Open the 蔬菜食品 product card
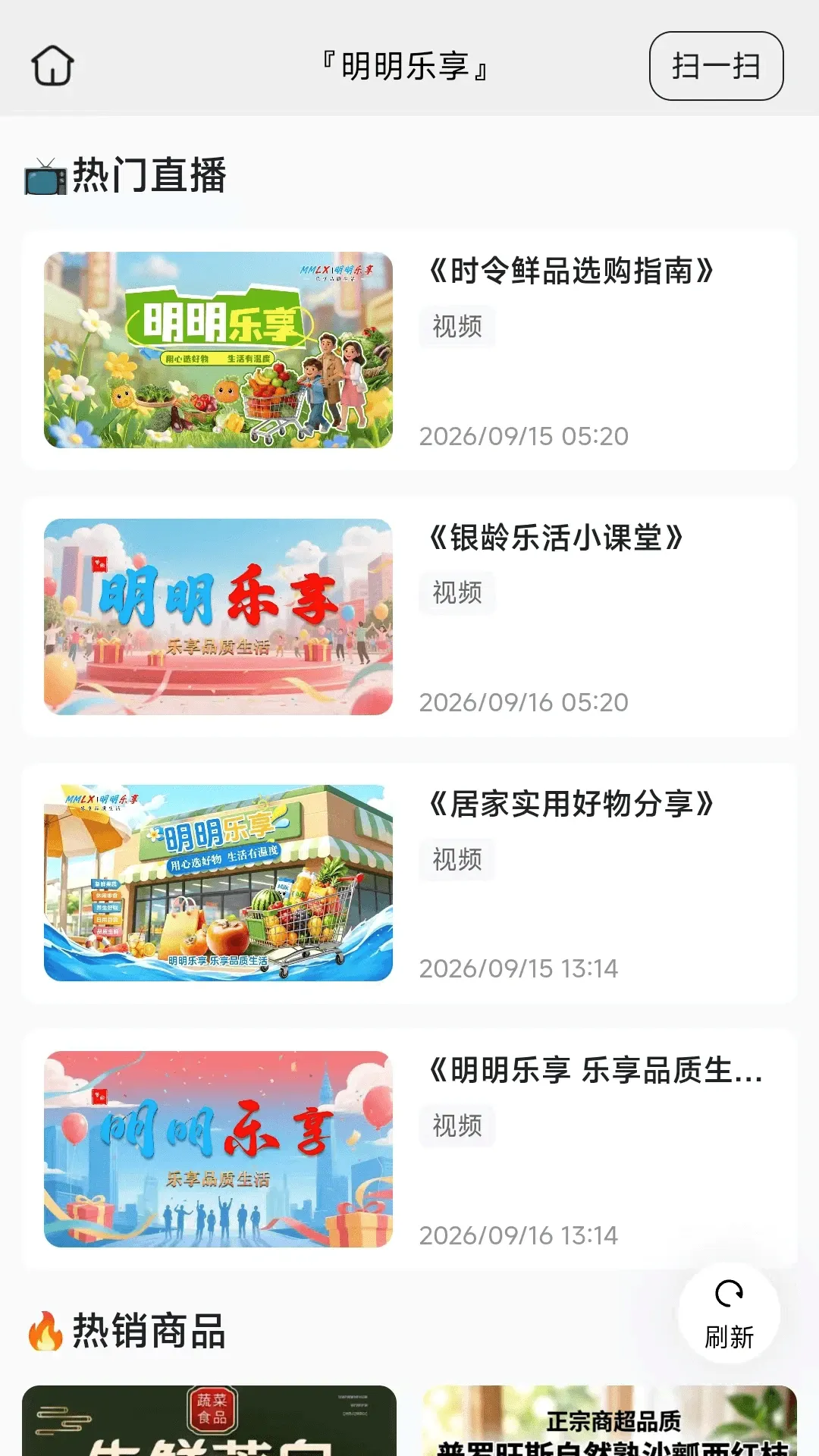The width and height of the screenshot is (819, 1456). [x=209, y=1420]
